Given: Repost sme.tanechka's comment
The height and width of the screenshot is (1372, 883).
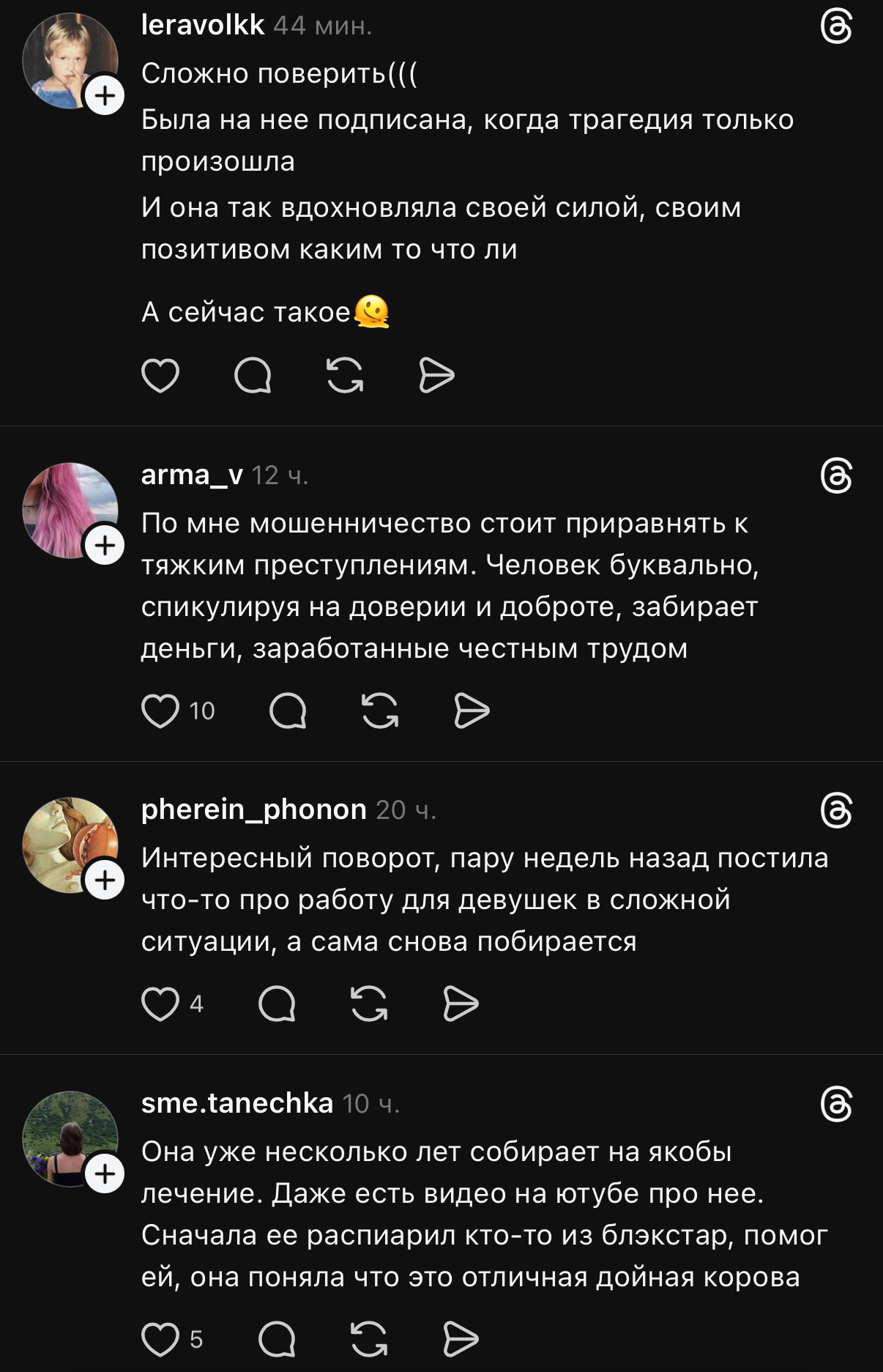Looking at the screenshot, I should [x=369, y=1339].
